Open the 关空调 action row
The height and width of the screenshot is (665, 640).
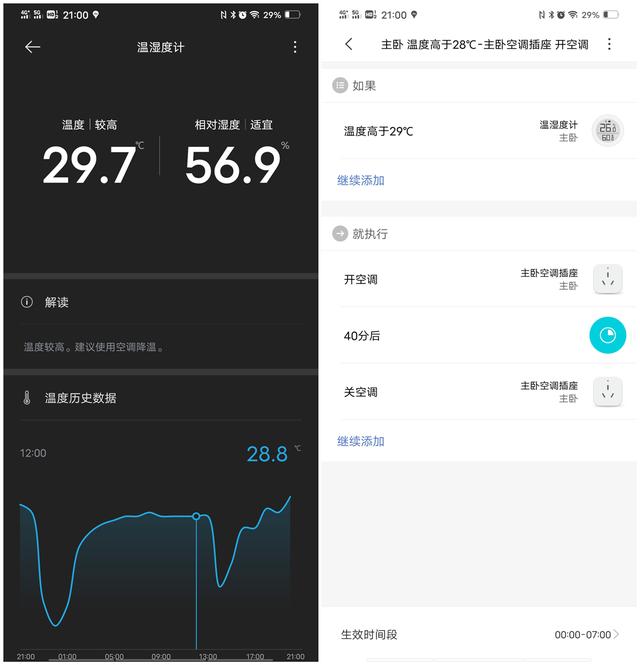click(x=478, y=392)
